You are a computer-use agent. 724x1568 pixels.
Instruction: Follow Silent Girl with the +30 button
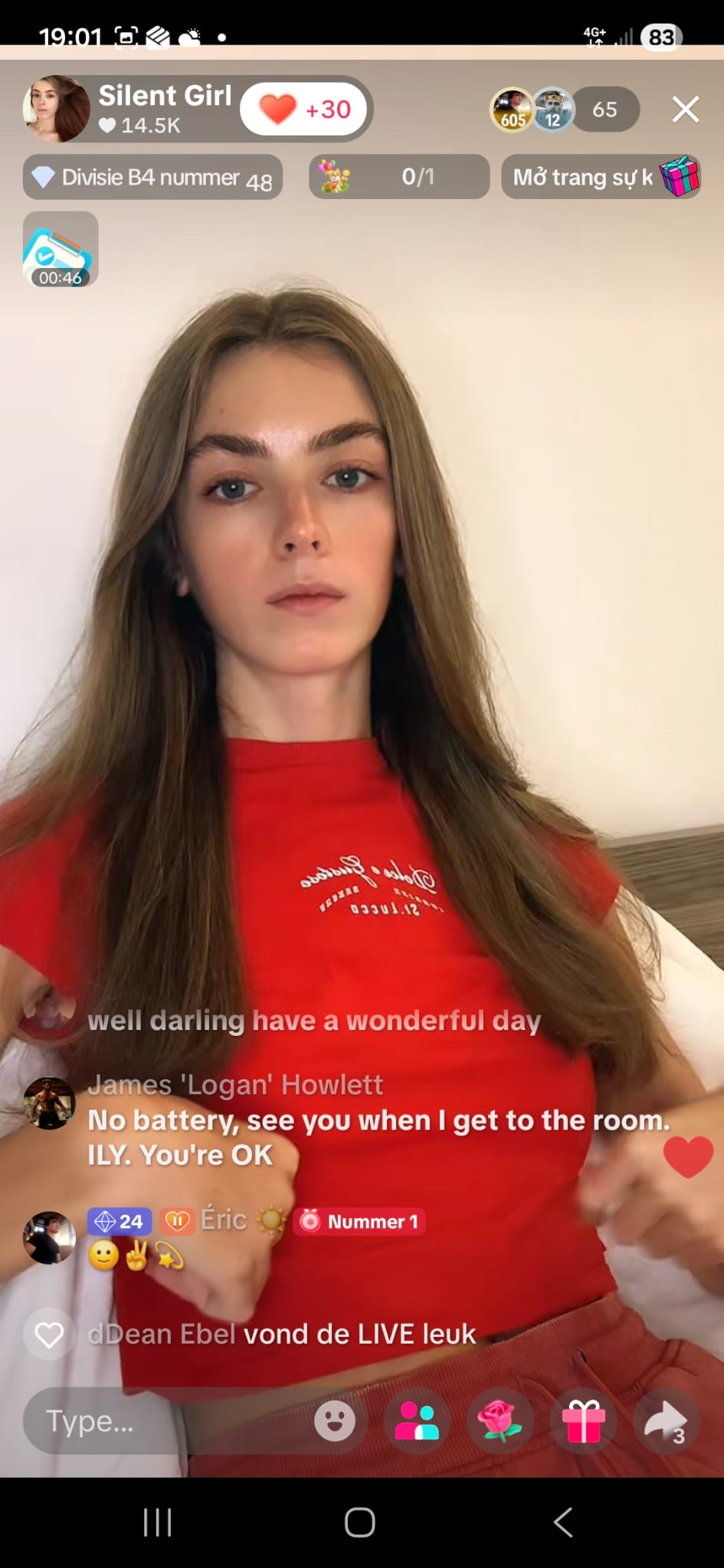[x=304, y=109]
